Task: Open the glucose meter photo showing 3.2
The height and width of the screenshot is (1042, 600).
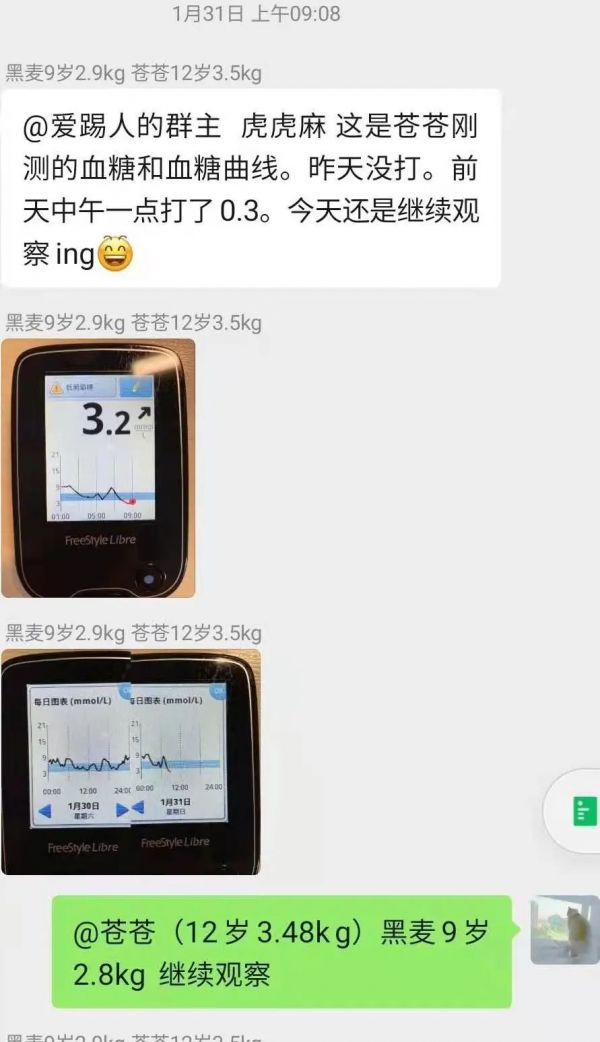Action: coord(98,468)
